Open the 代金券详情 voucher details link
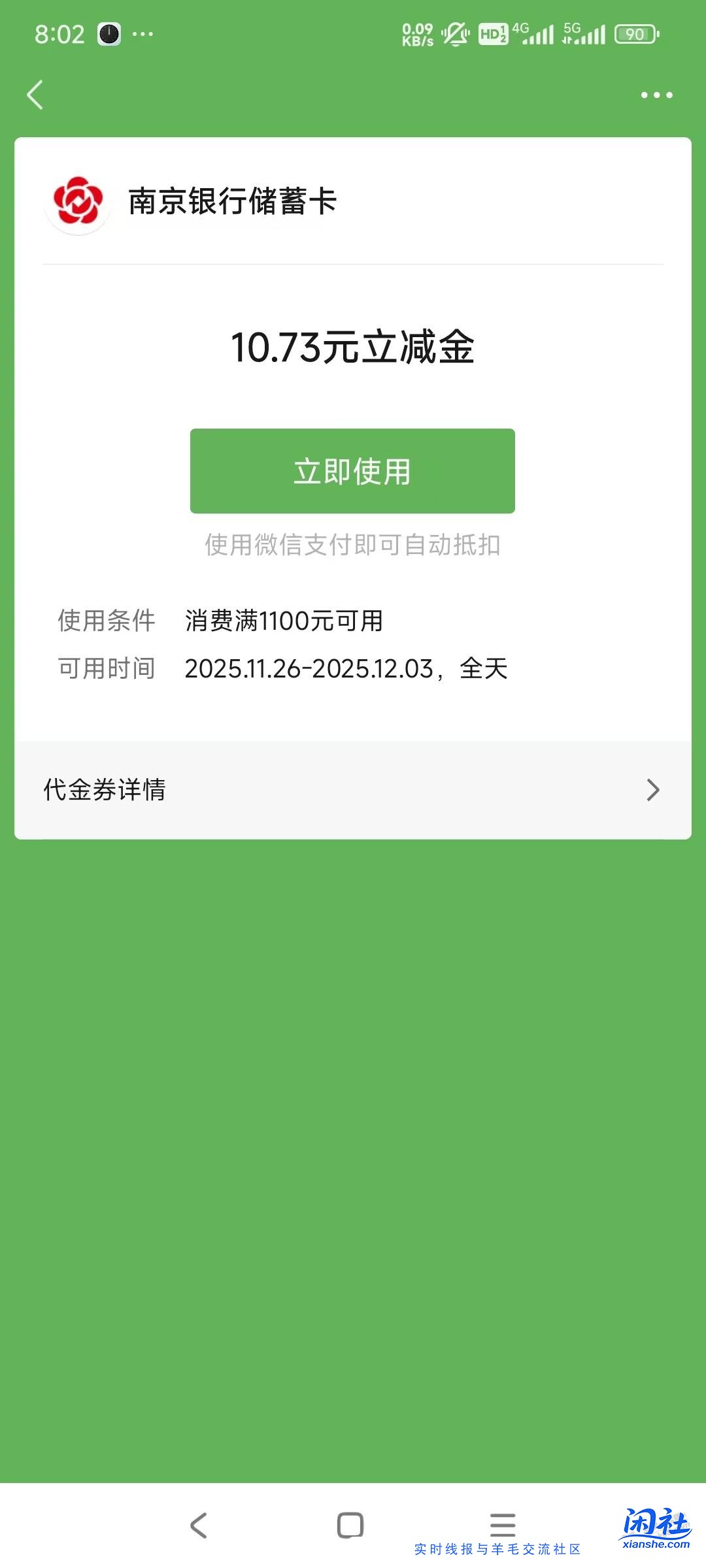 click(105, 789)
